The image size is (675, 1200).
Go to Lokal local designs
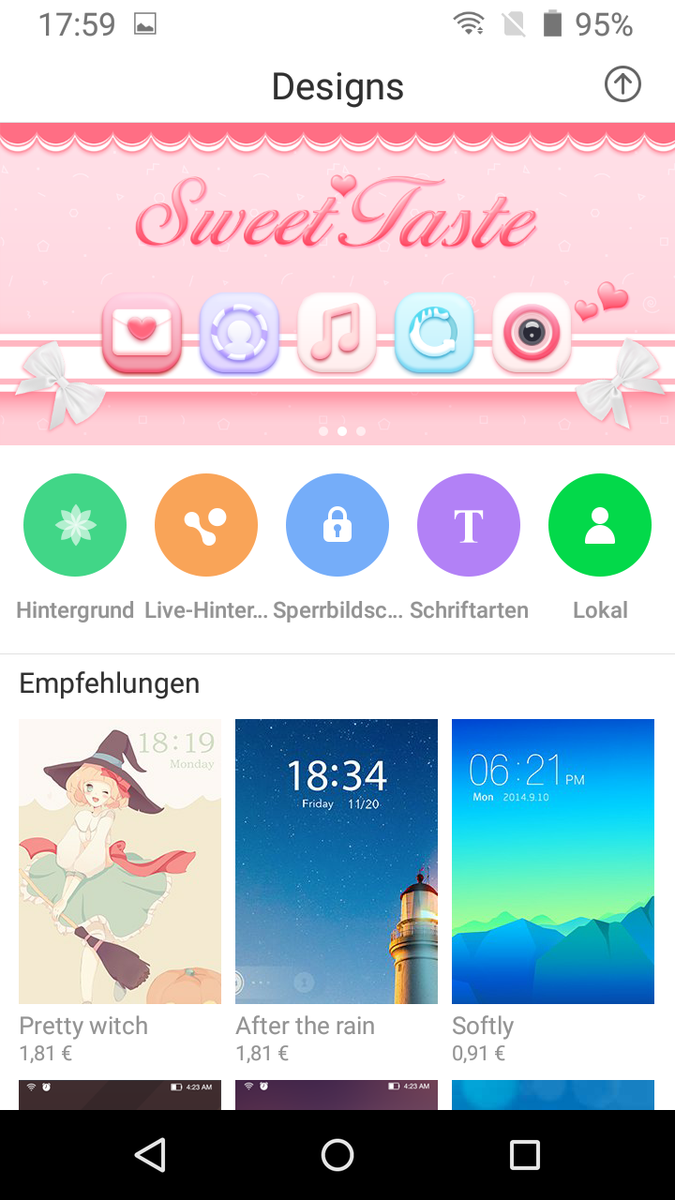[599, 525]
